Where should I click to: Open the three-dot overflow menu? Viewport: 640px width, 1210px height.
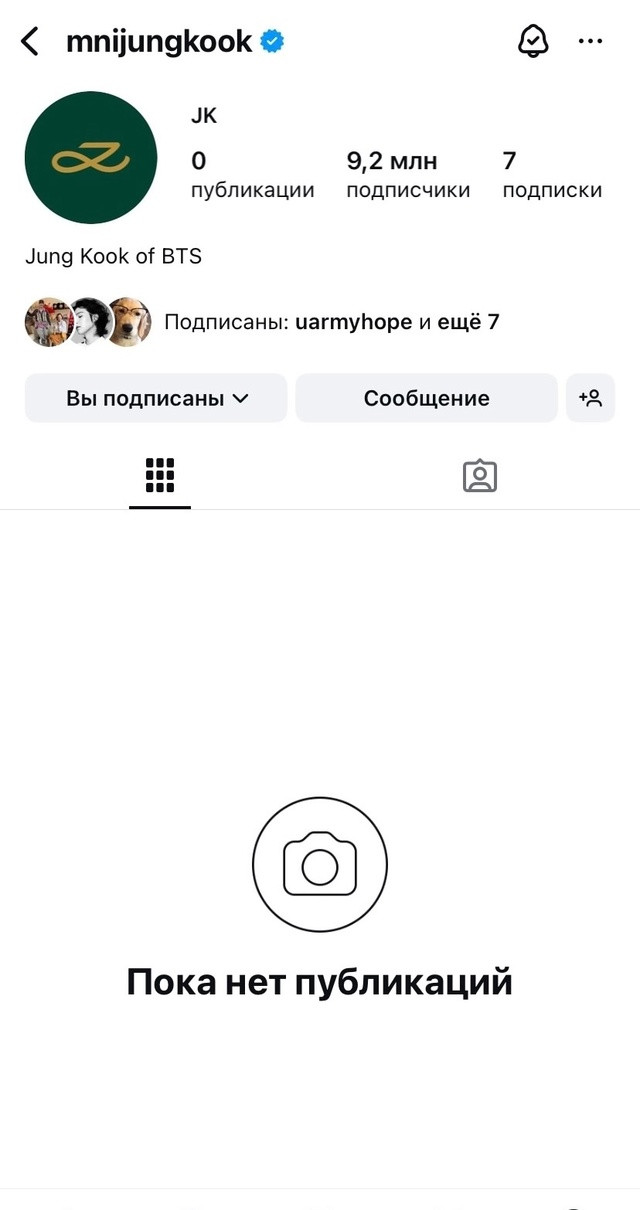591,42
